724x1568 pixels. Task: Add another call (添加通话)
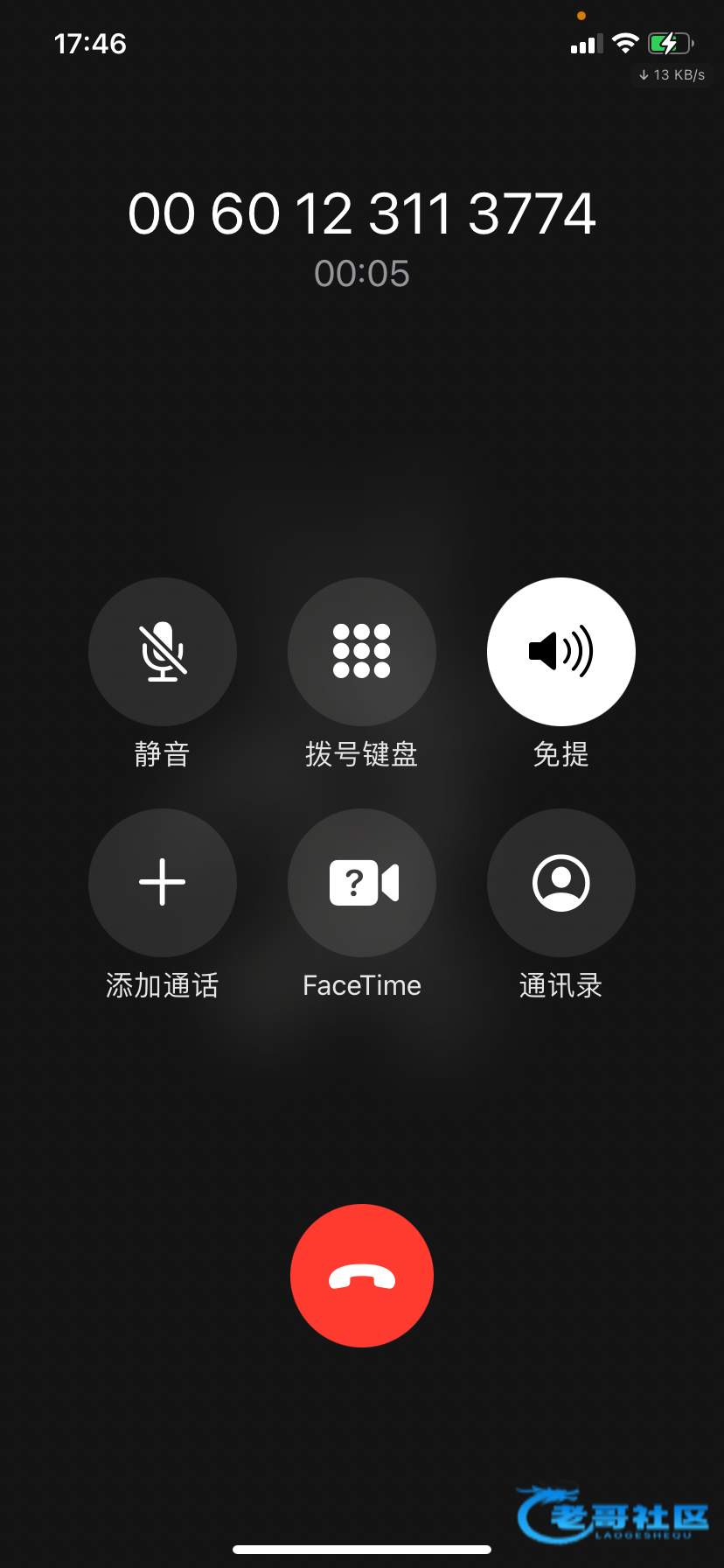click(163, 883)
